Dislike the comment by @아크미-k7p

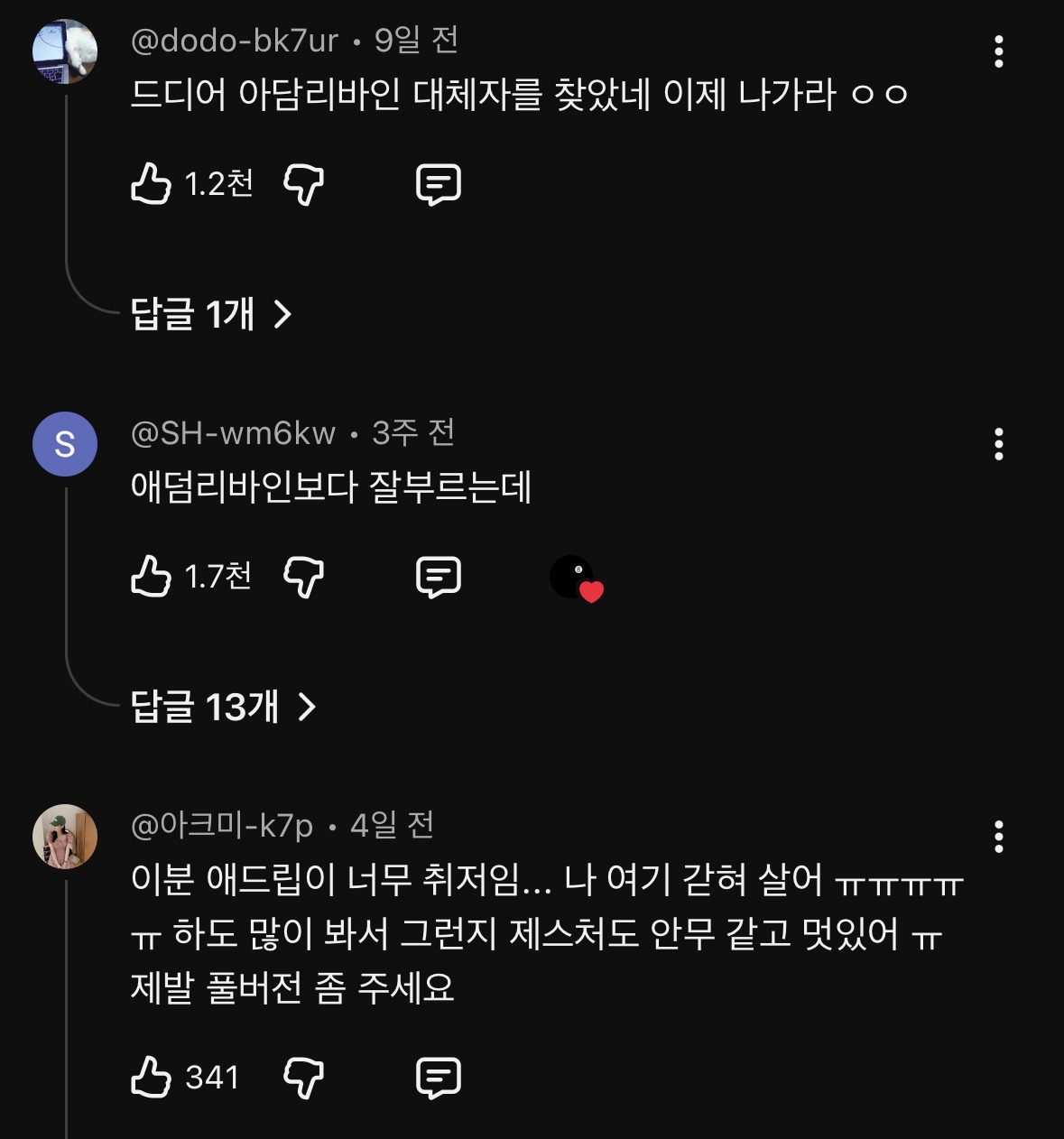(x=303, y=1077)
